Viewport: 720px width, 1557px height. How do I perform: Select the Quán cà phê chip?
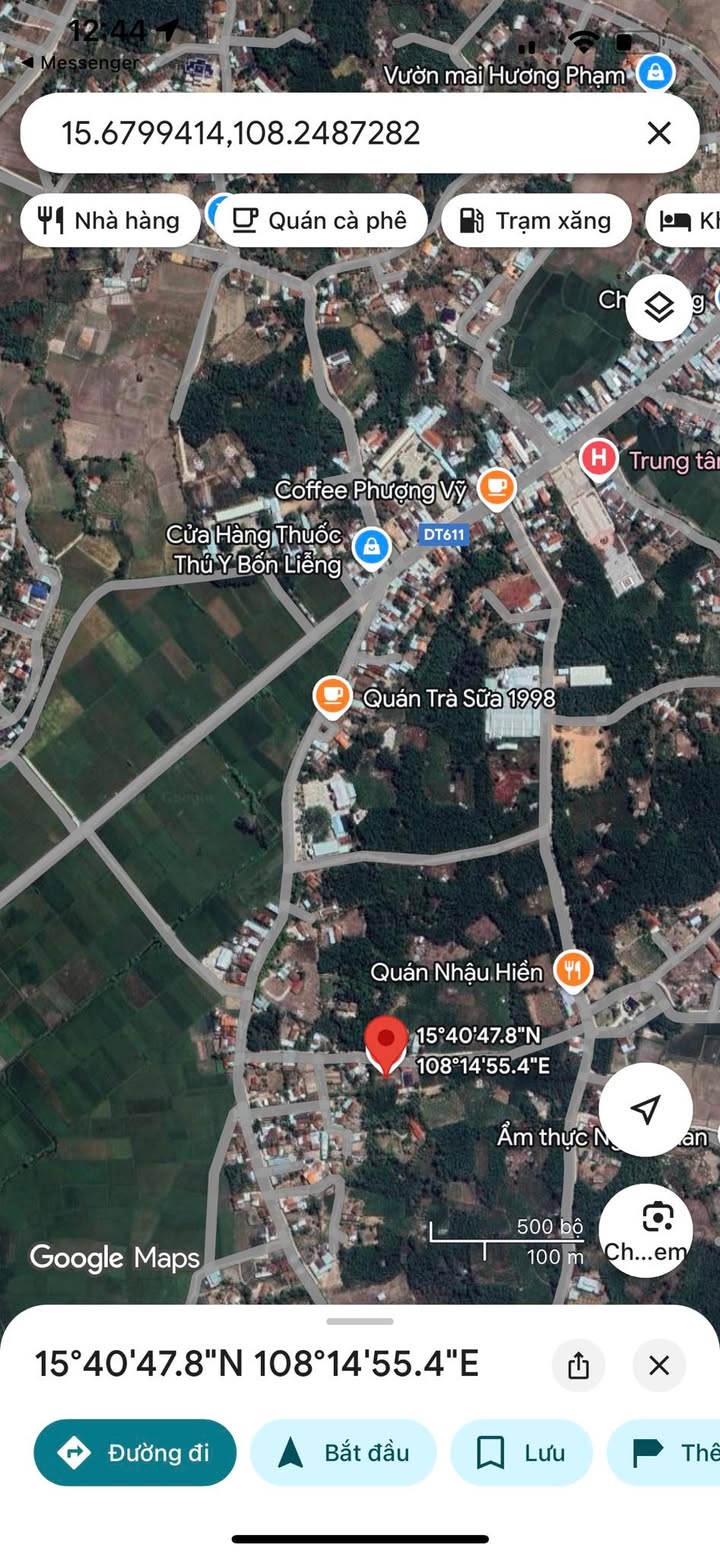(320, 220)
